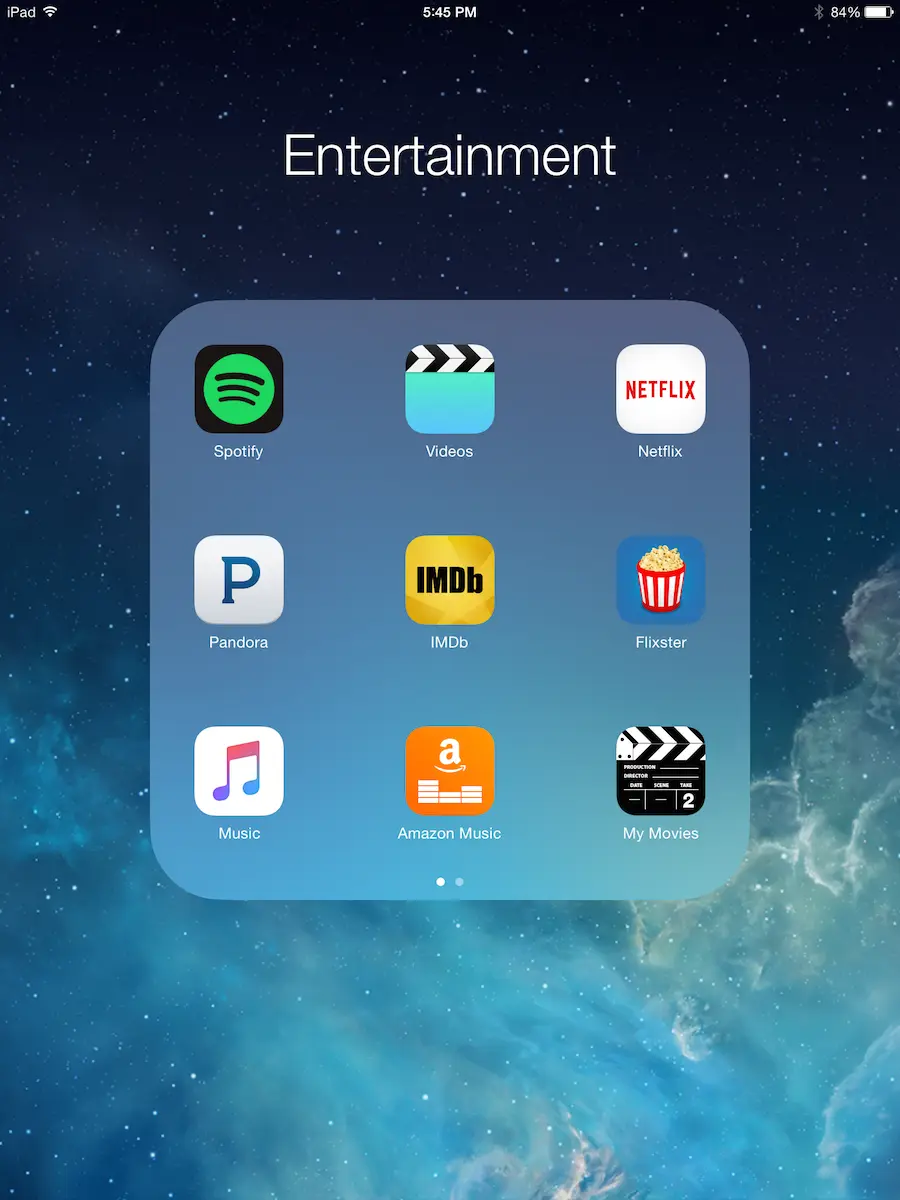The height and width of the screenshot is (1200, 900).
Task: Launch the Videos app
Action: (x=450, y=389)
